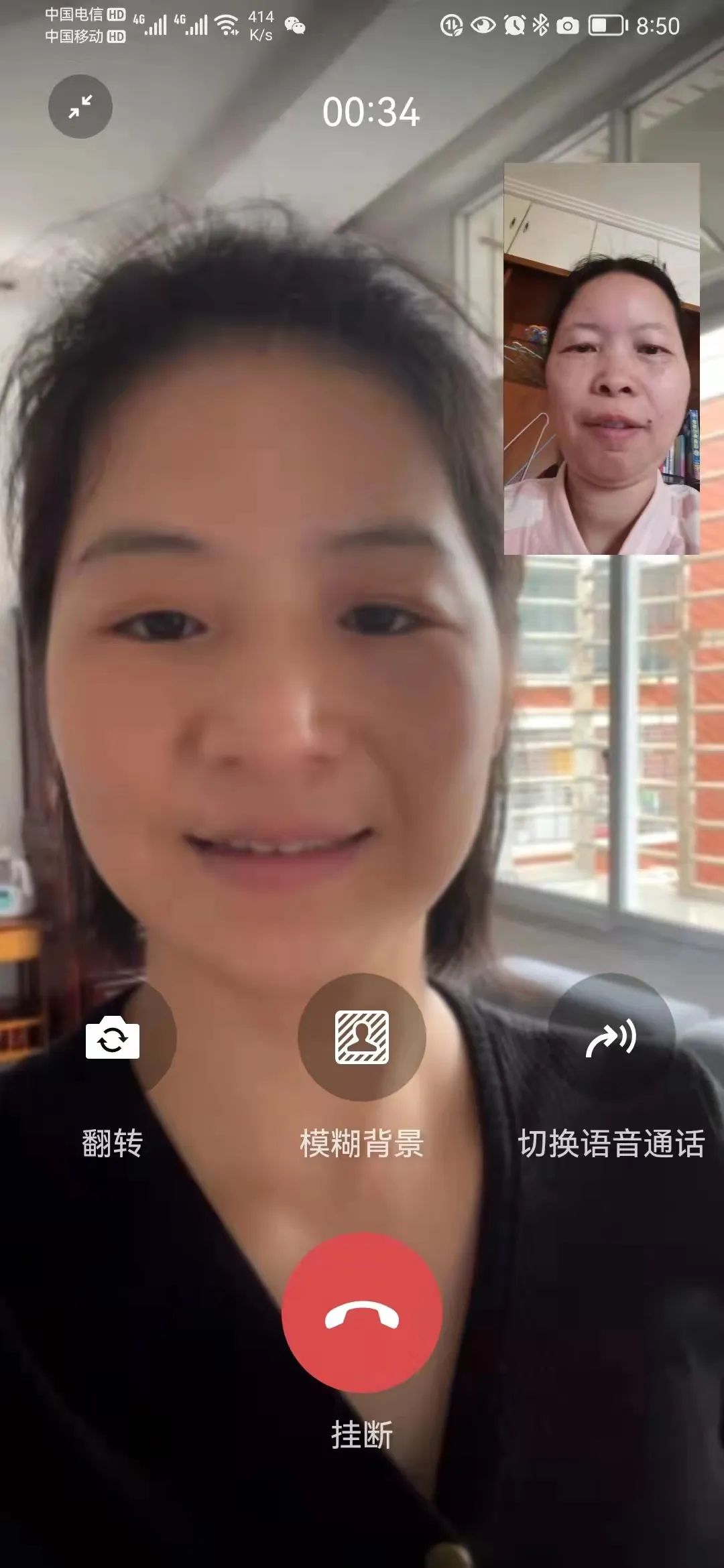This screenshot has width=724, height=1568.
Task: Enable 模糊背景 background blur
Action: 361,1037
